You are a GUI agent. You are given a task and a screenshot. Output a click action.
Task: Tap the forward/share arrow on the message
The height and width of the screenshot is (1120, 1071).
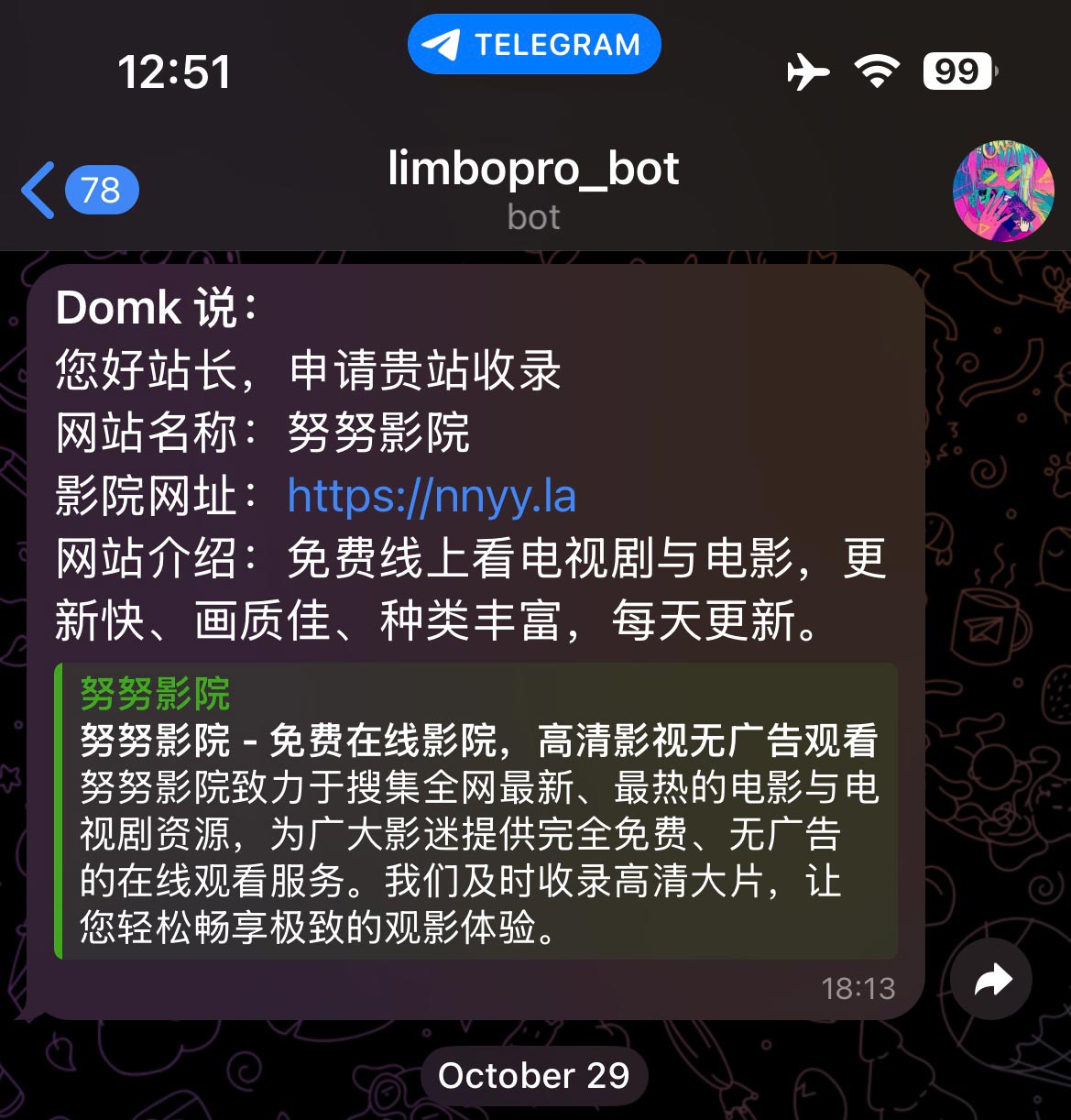[x=990, y=979]
